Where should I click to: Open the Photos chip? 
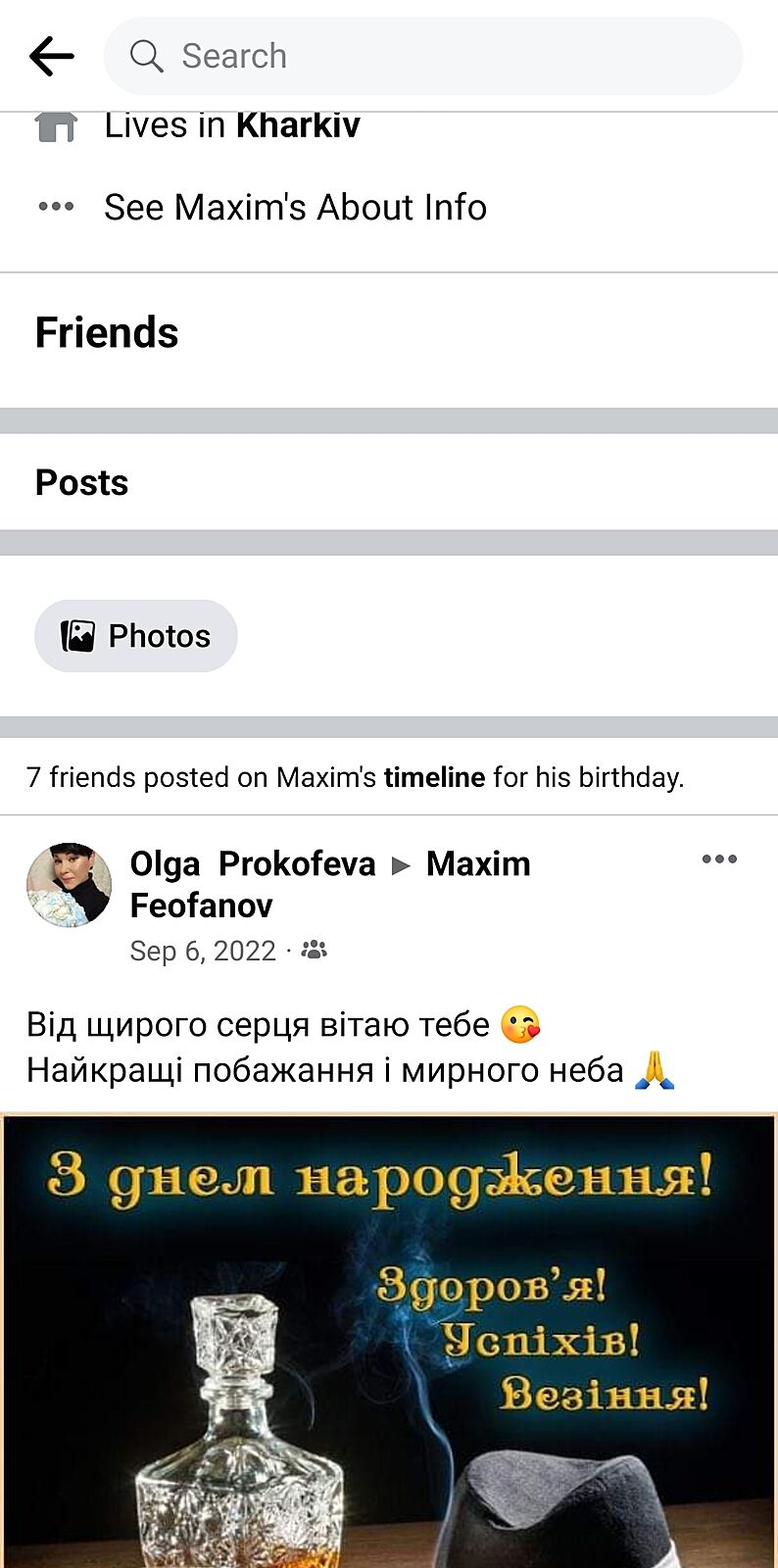point(136,636)
